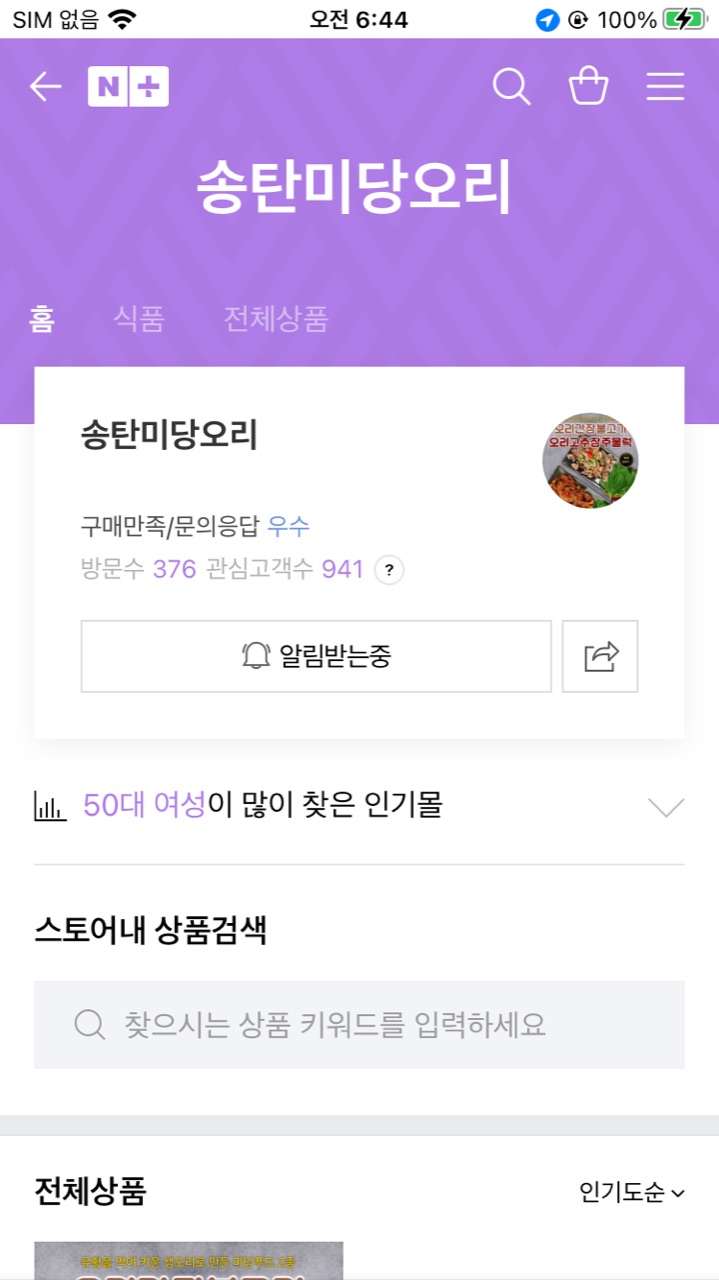Image resolution: width=719 pixels, height=1280 pixels.
Task: Open the shopping basket
Action: click(x=588, y=87)
